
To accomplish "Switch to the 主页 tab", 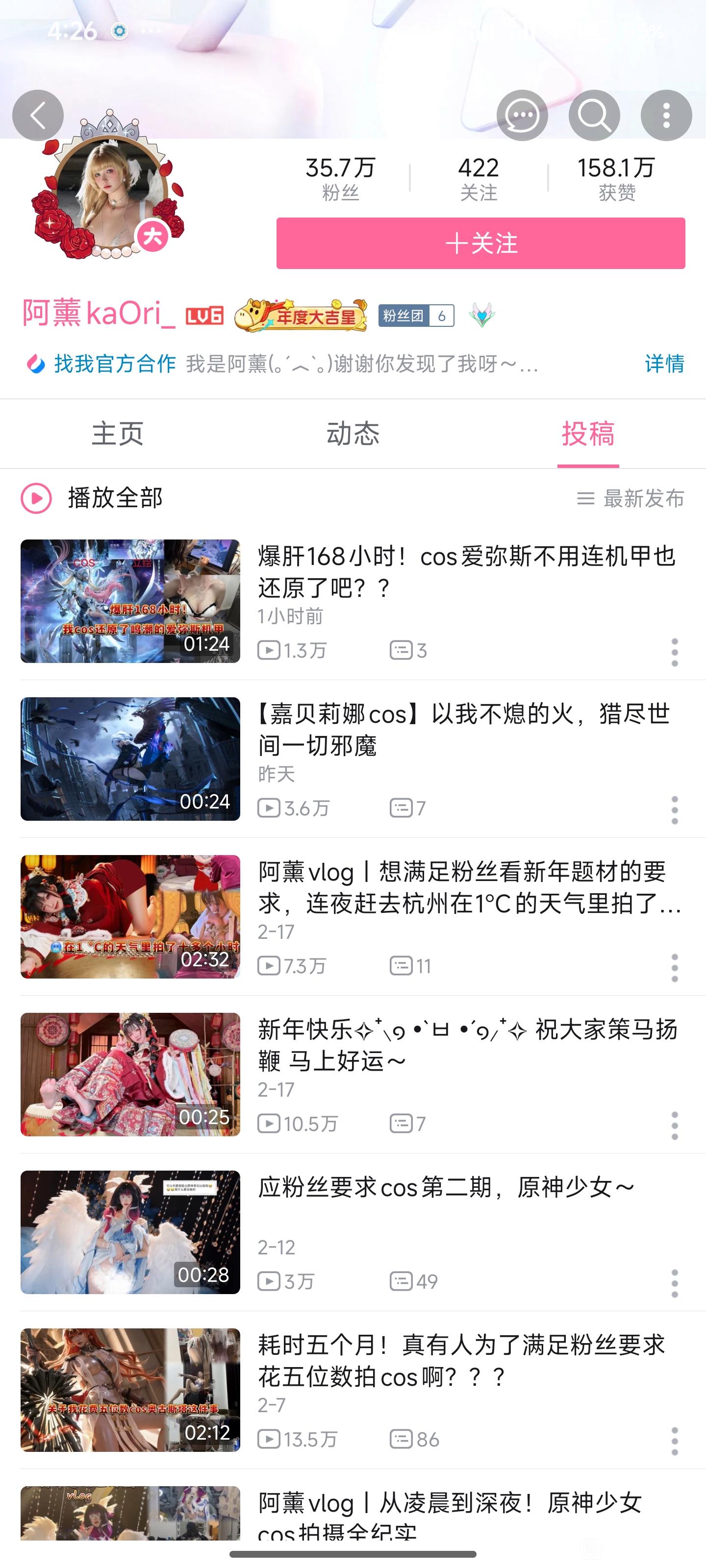I will click(x=118, y=434).
